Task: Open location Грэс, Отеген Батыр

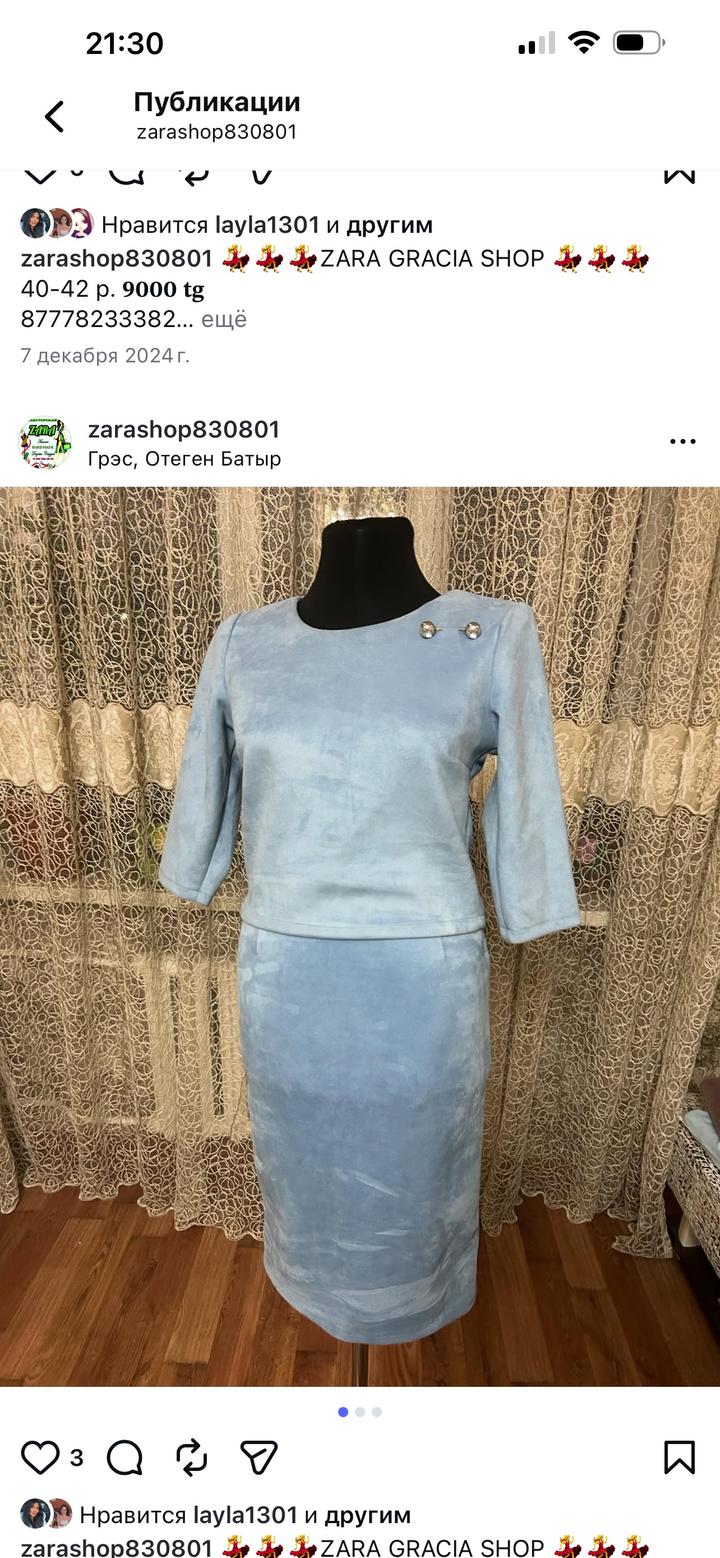Action: [x=184, y=459]
